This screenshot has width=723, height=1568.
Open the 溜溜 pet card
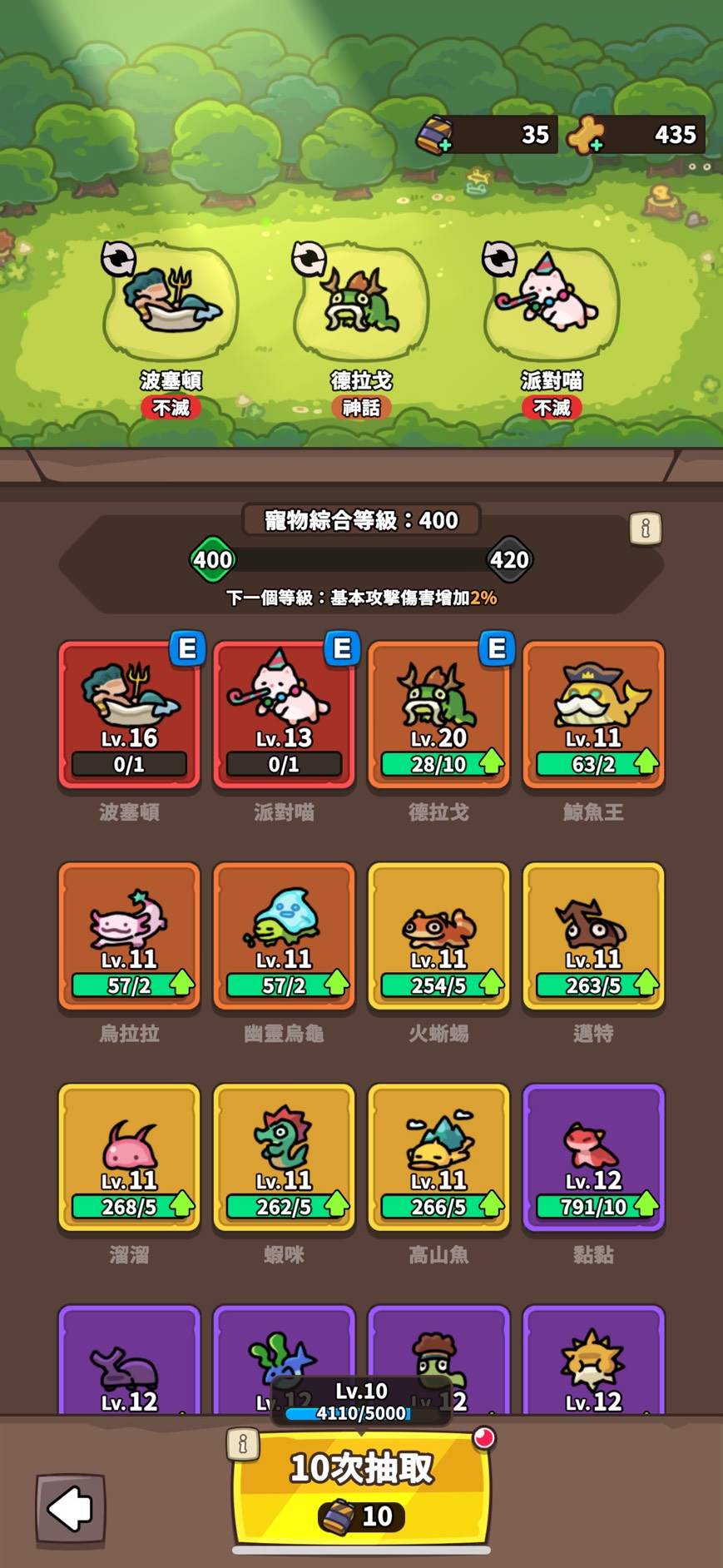[x=129, y=1157]
